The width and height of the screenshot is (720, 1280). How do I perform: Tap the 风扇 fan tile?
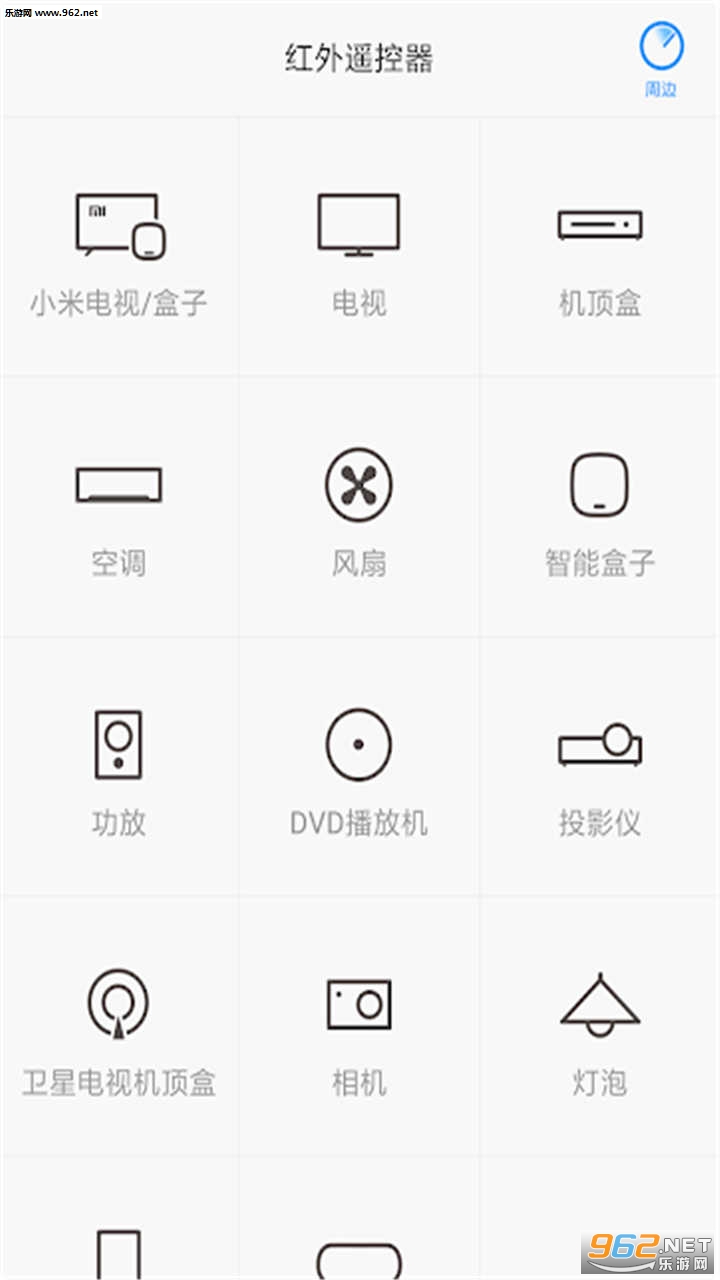pyautogui.click(x=359, y=508)
